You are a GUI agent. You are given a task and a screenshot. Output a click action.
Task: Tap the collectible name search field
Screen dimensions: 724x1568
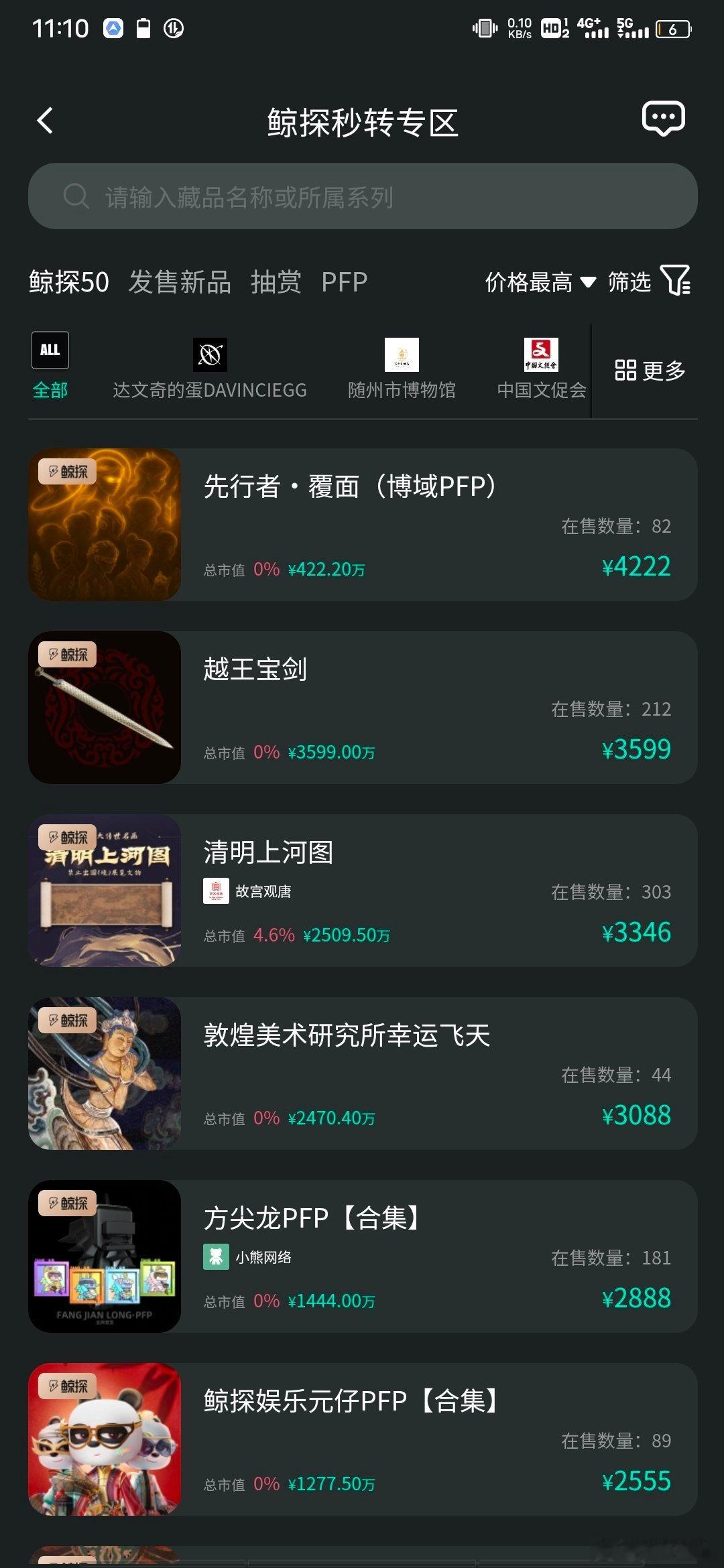pyautogui.click(x=362, y=197)
